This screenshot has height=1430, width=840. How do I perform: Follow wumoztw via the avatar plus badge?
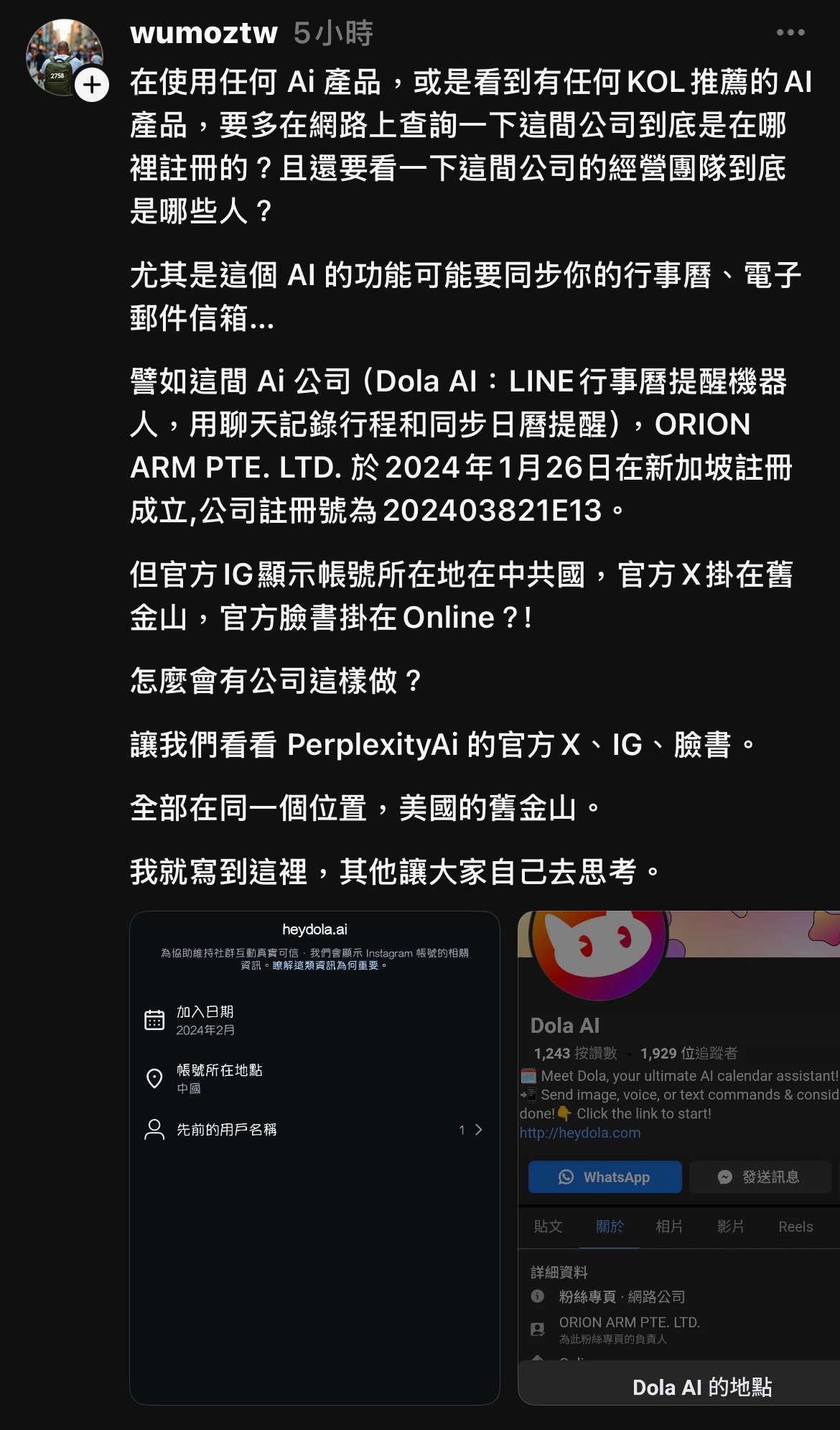pos(92,85)
